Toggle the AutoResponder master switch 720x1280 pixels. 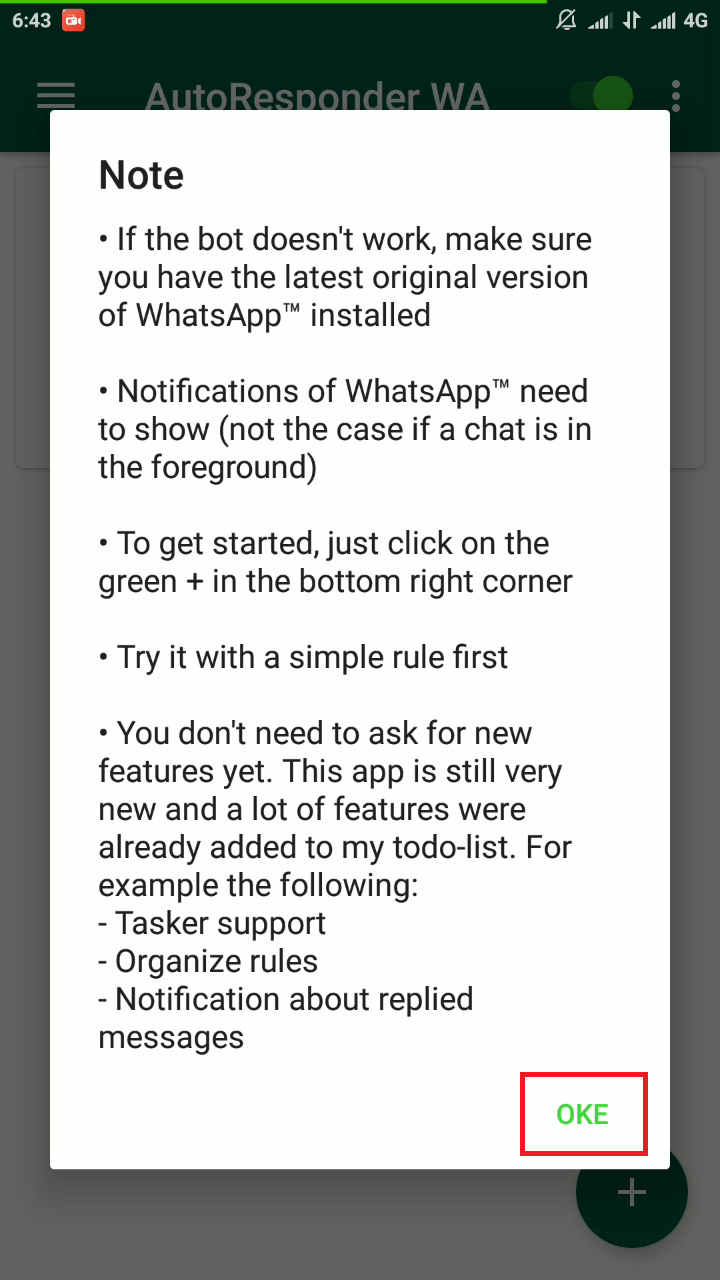point(602,96)
